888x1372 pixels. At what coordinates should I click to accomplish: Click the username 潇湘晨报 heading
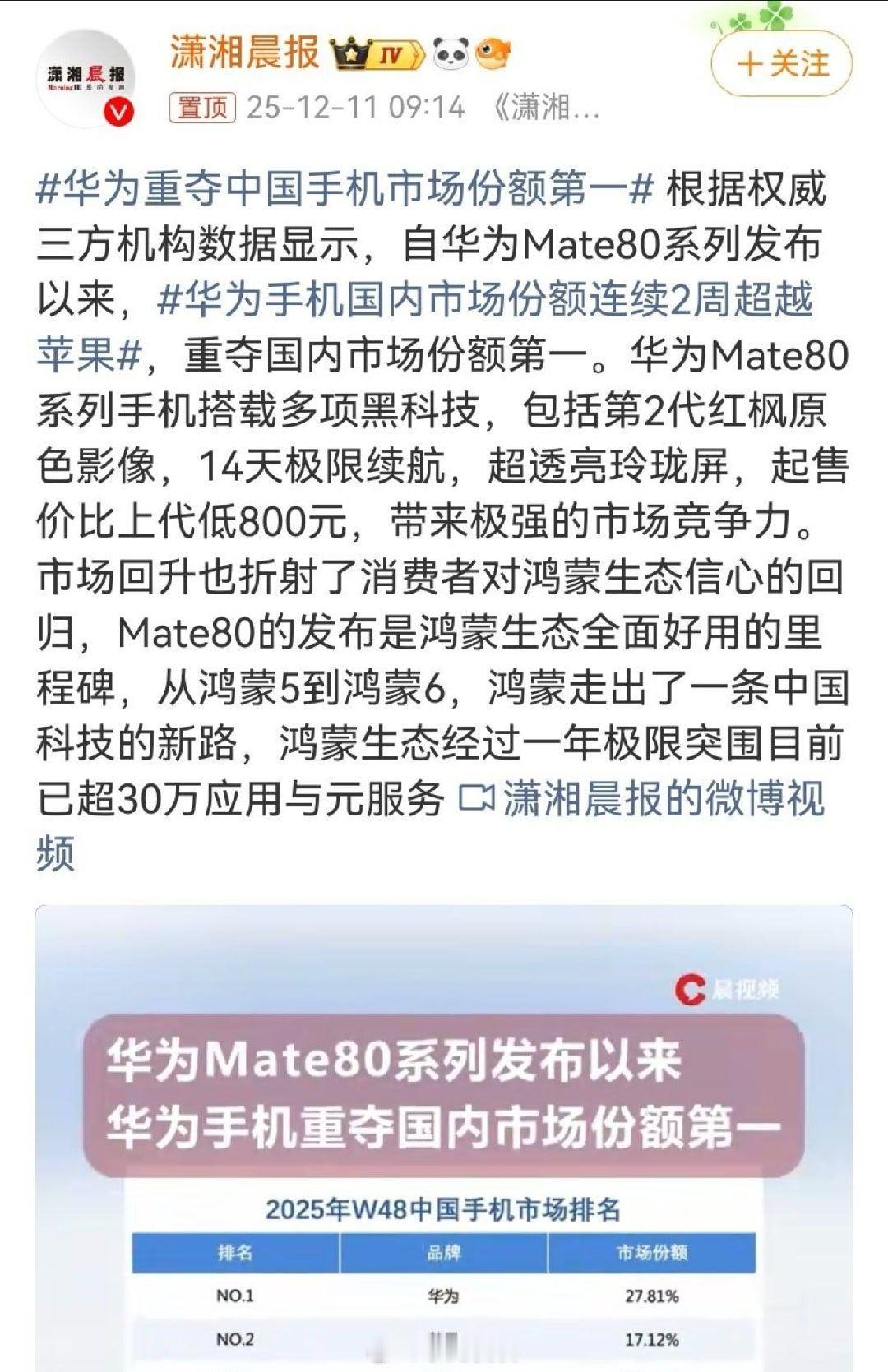point(243,52)
